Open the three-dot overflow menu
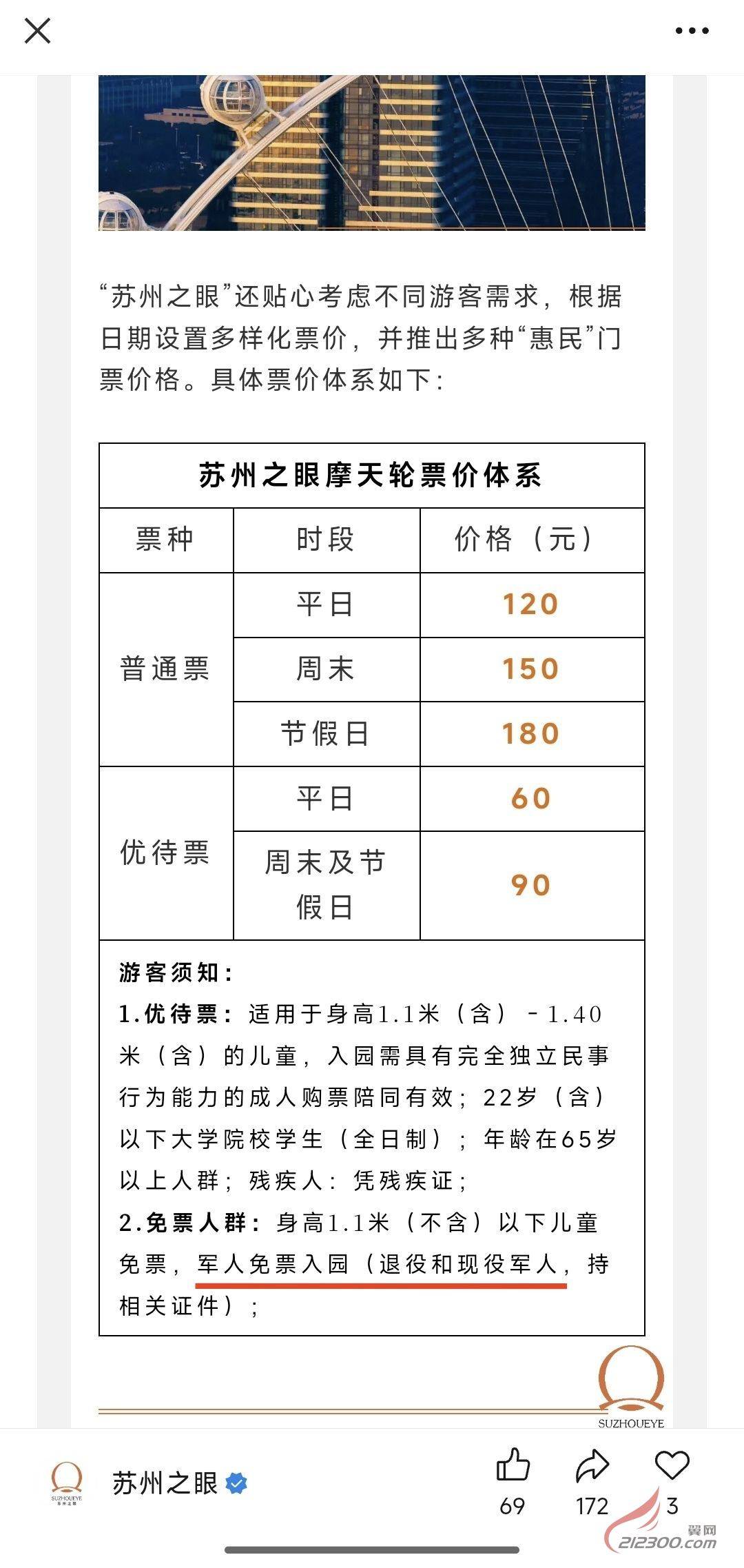The width and height of the screenshot is (744, 1568). point(692,30)
